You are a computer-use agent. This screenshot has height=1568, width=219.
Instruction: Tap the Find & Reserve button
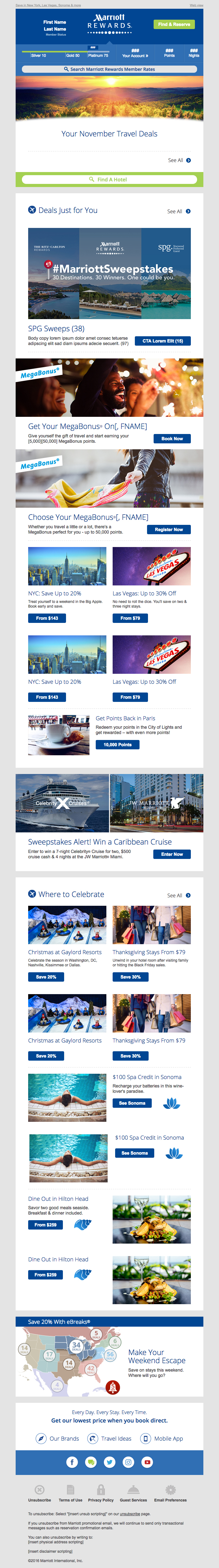[x=174, y=24]
